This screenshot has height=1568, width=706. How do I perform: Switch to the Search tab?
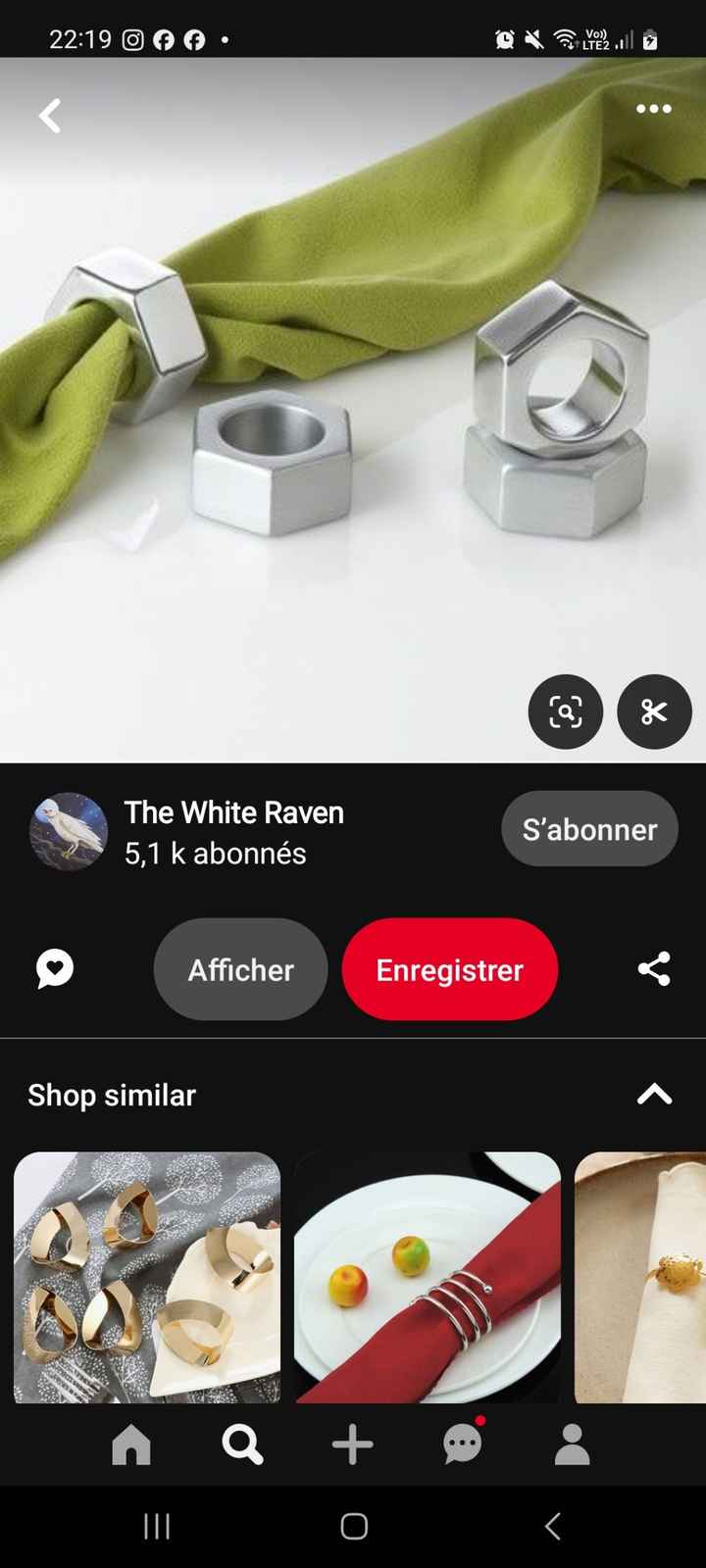[242, 1444]
